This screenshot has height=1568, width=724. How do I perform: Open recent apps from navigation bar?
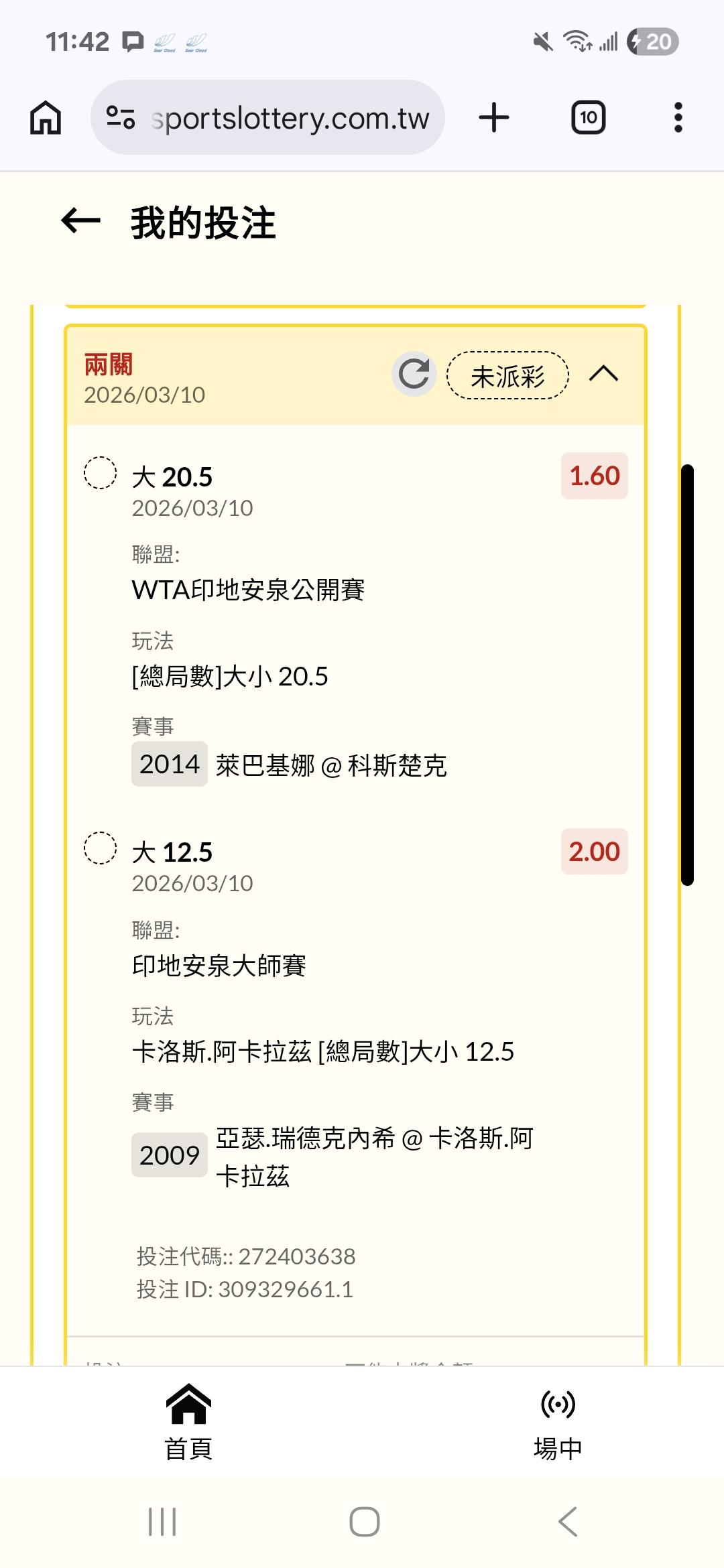(162, 1521)
